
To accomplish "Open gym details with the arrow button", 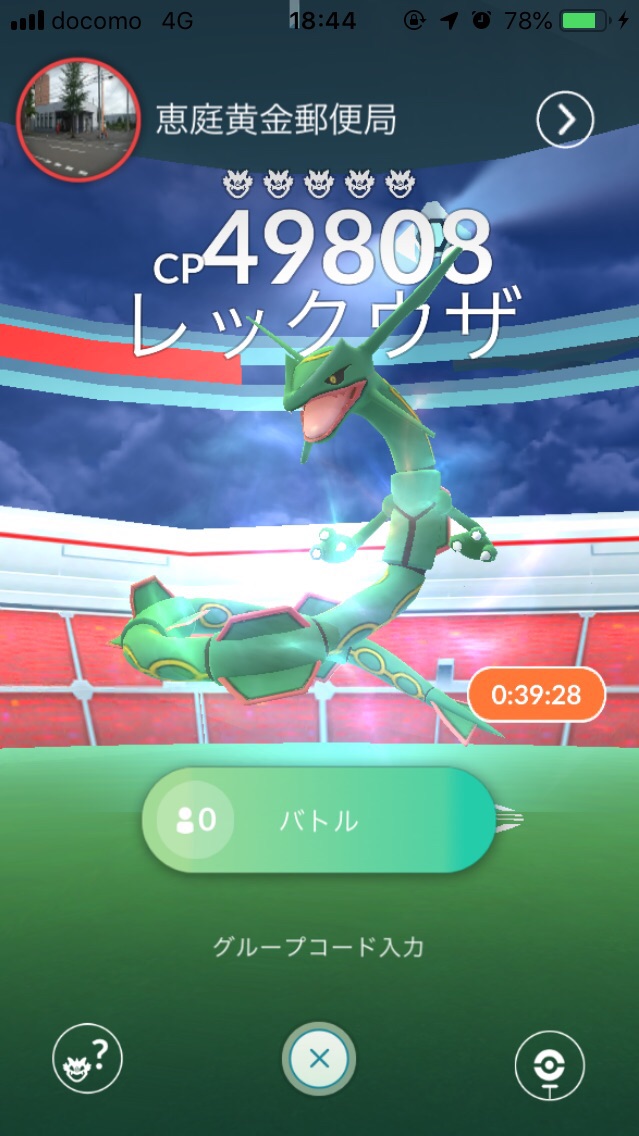I will 565,121.
